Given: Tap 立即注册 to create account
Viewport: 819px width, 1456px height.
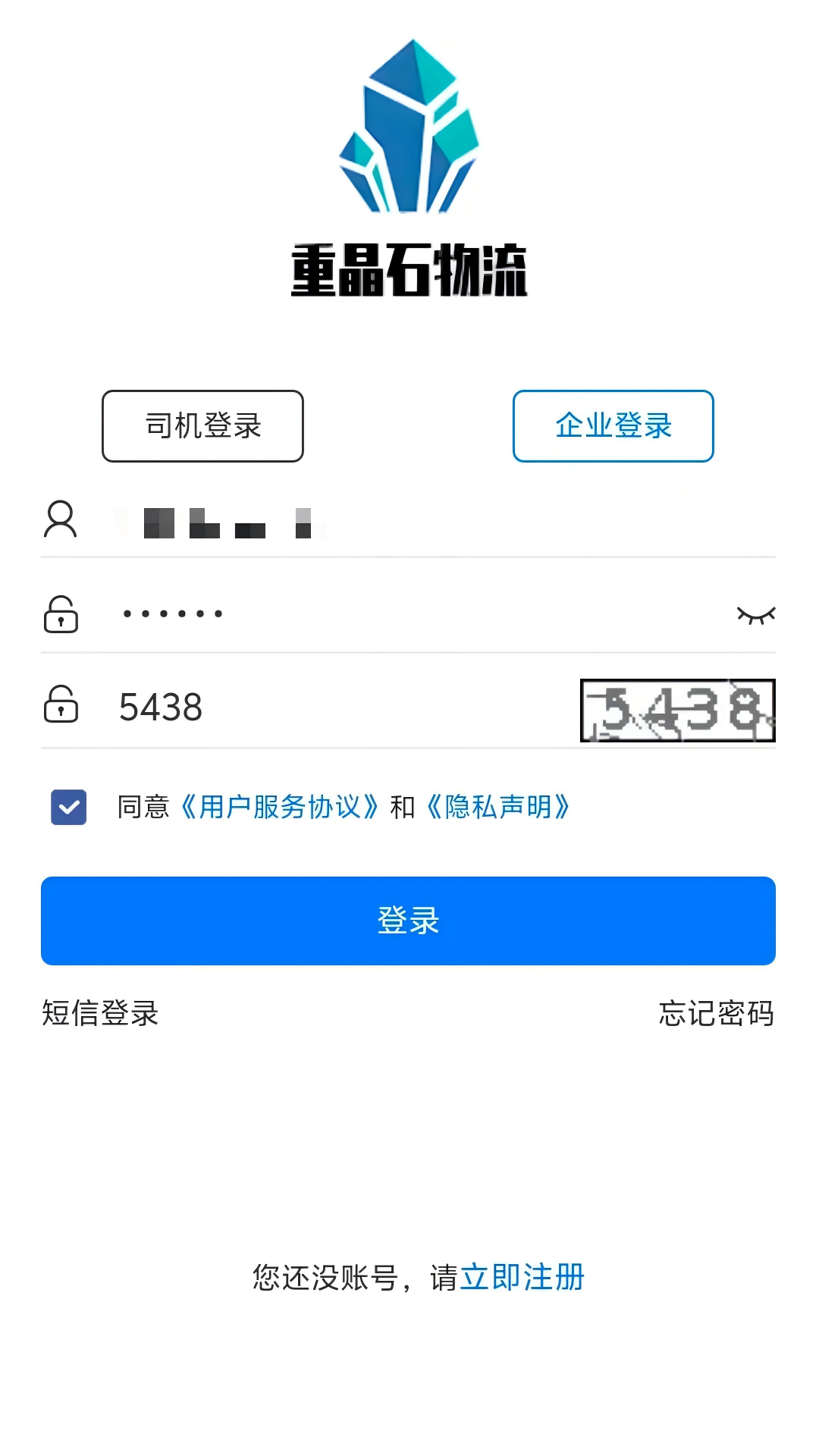Looking at the screenshot, I should pyautogui.click(x=522, y=1278).
